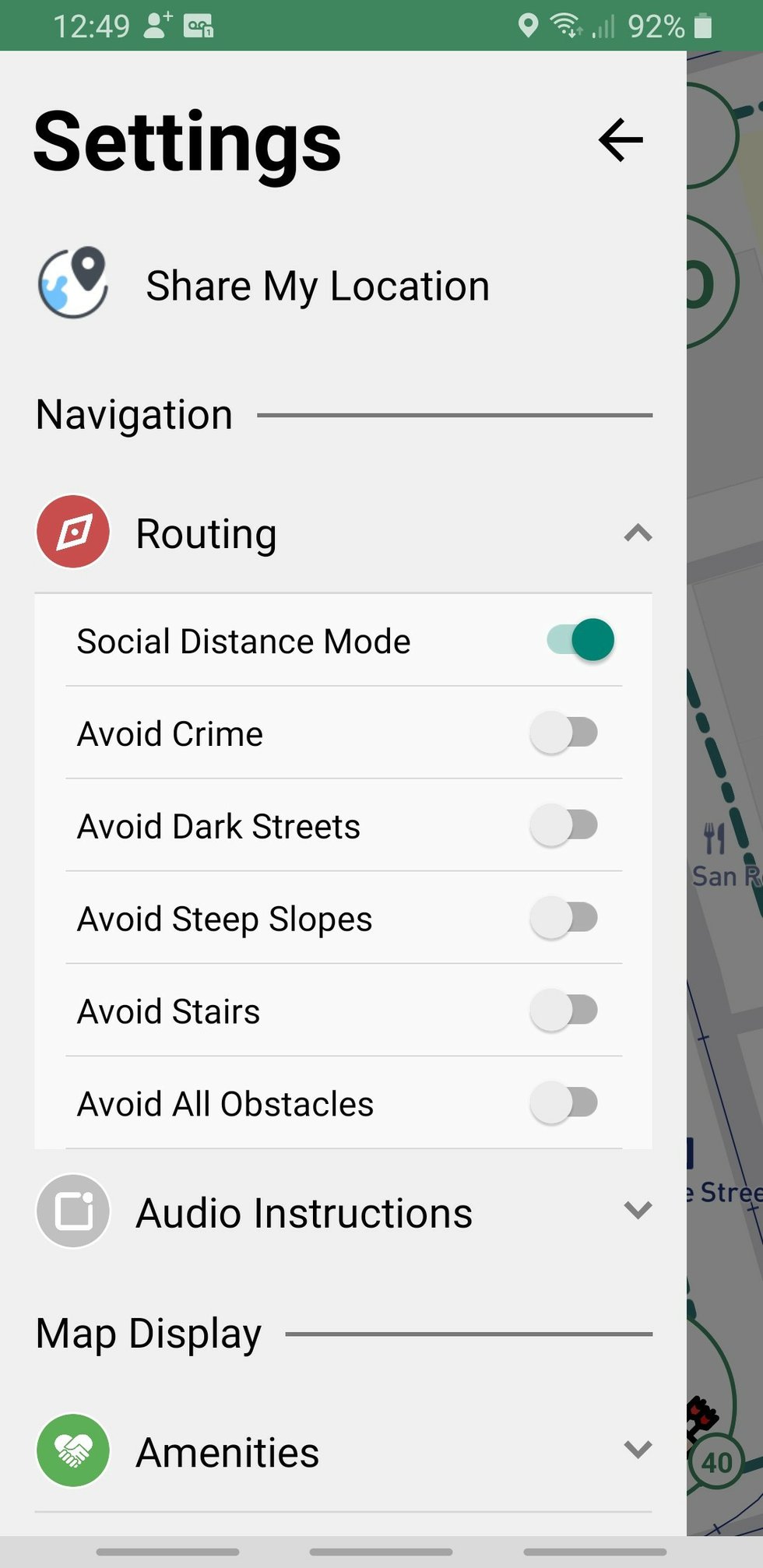
Task: Expand the Amenities section
Action: point(638,1451)
